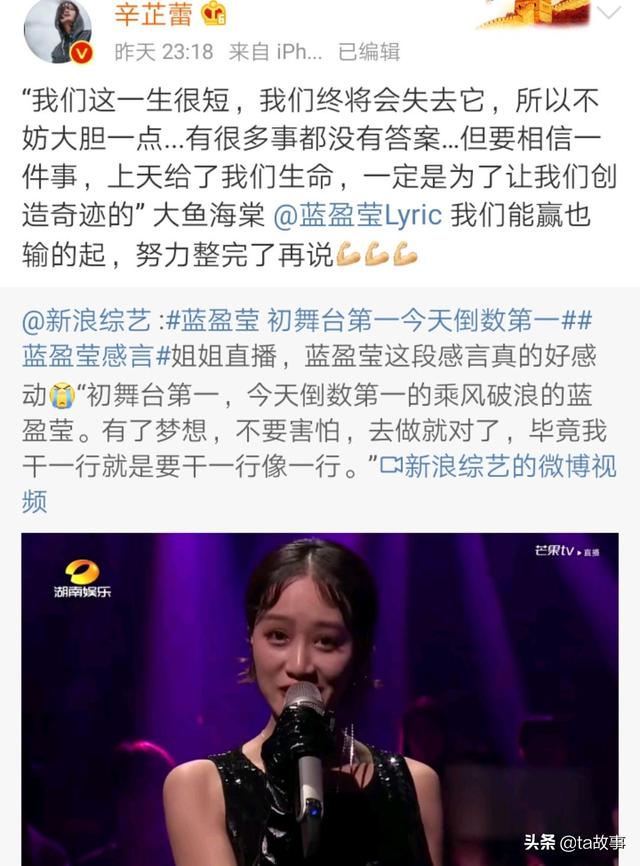Open the @蓝盈莹Lyric mention
640x866 pixels.
point(356,216)
